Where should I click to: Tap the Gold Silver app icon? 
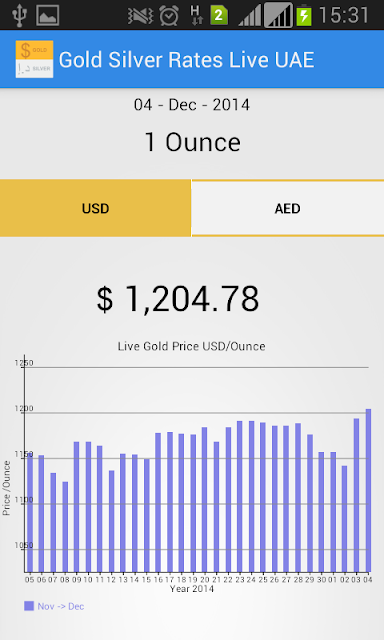click(34, 59)
